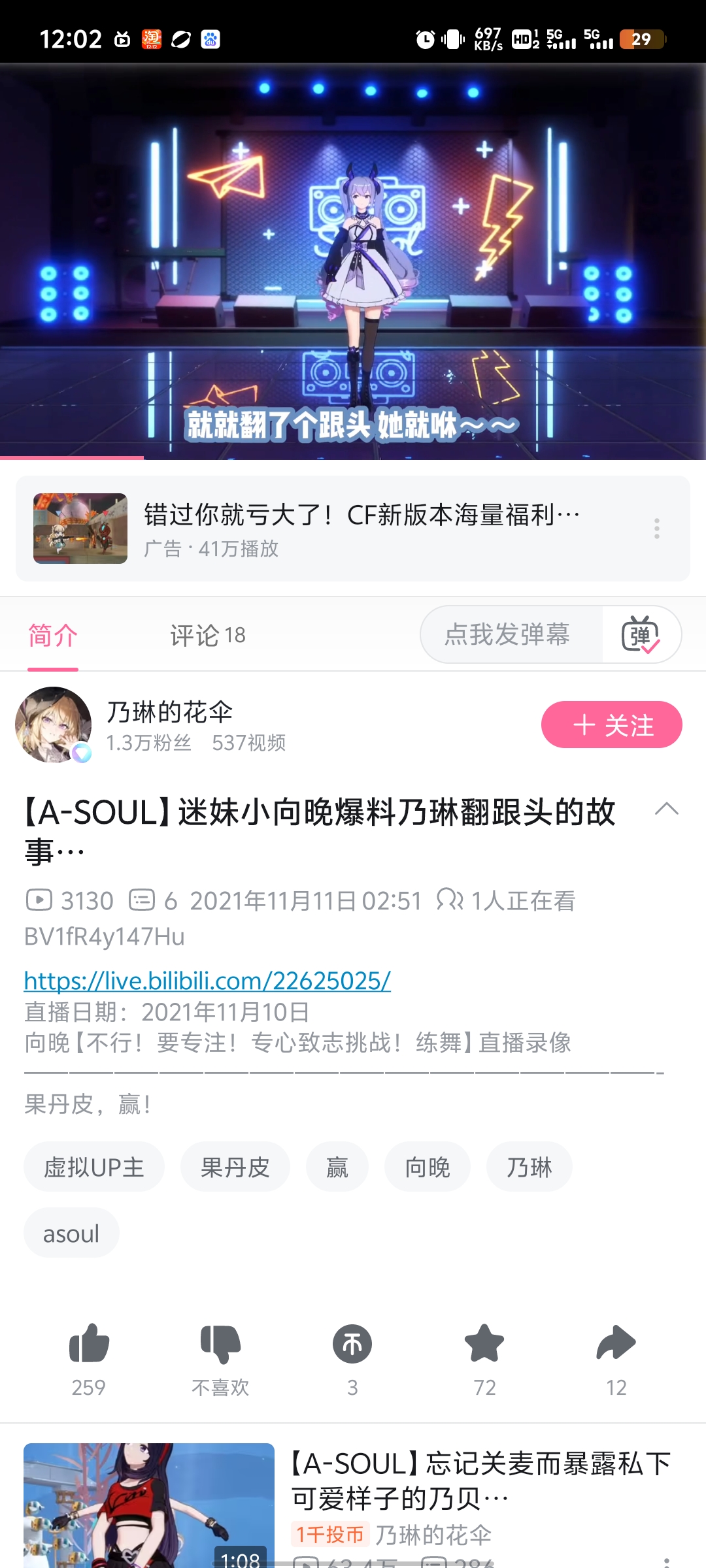The height and width of the screenshot is (1568, 706).
Task: Add this video to favorites
Action: click(x=484, y=1345)
